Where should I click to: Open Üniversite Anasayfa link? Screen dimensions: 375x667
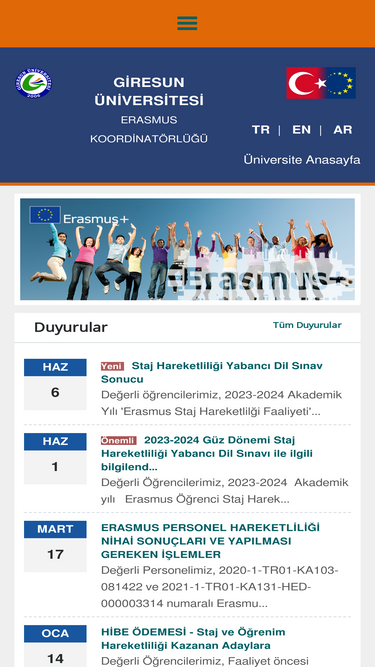(x=302, y=160)
